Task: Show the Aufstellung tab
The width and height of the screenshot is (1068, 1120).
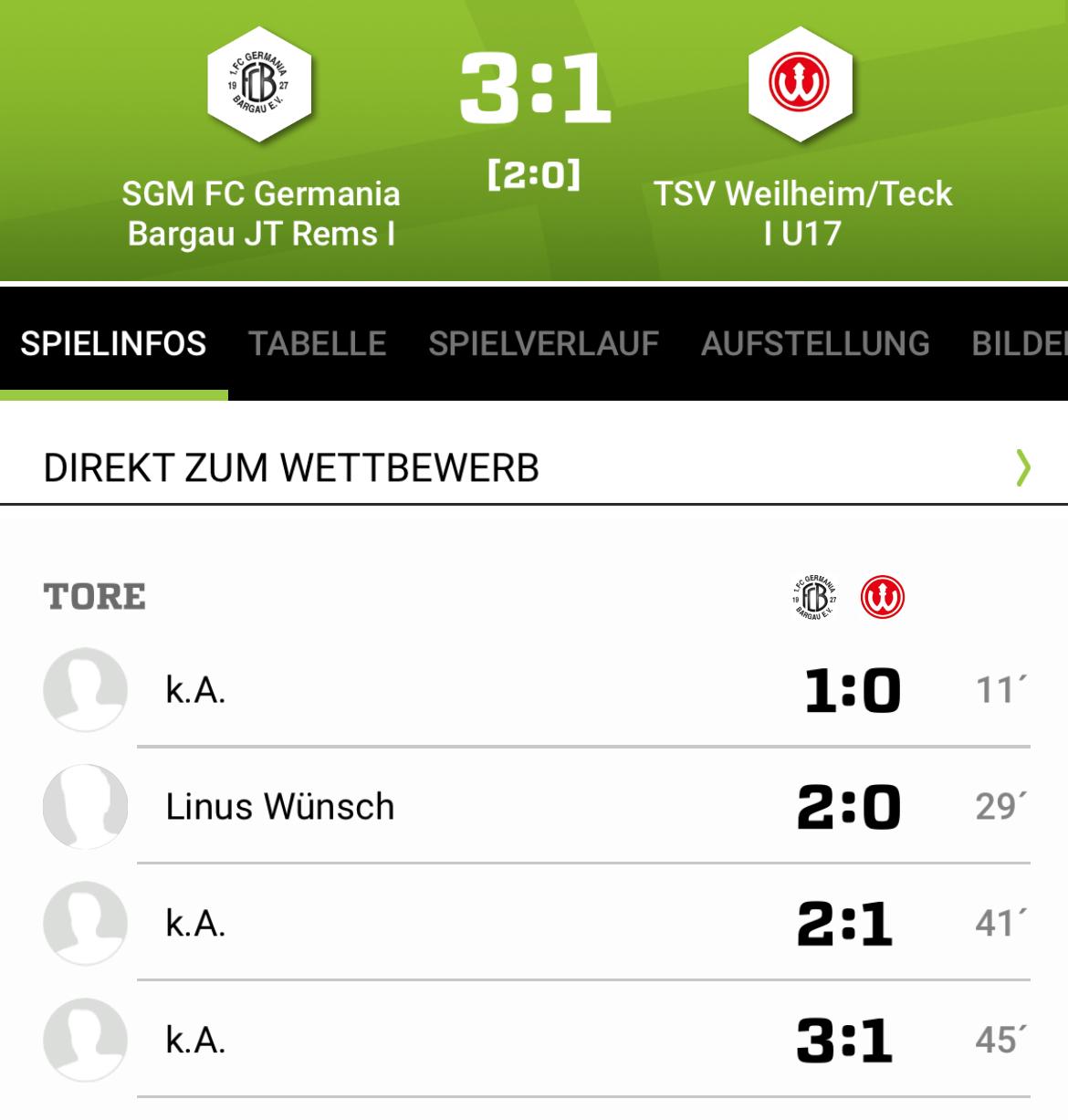Action: pyautogui.click(x=814, y=344)
